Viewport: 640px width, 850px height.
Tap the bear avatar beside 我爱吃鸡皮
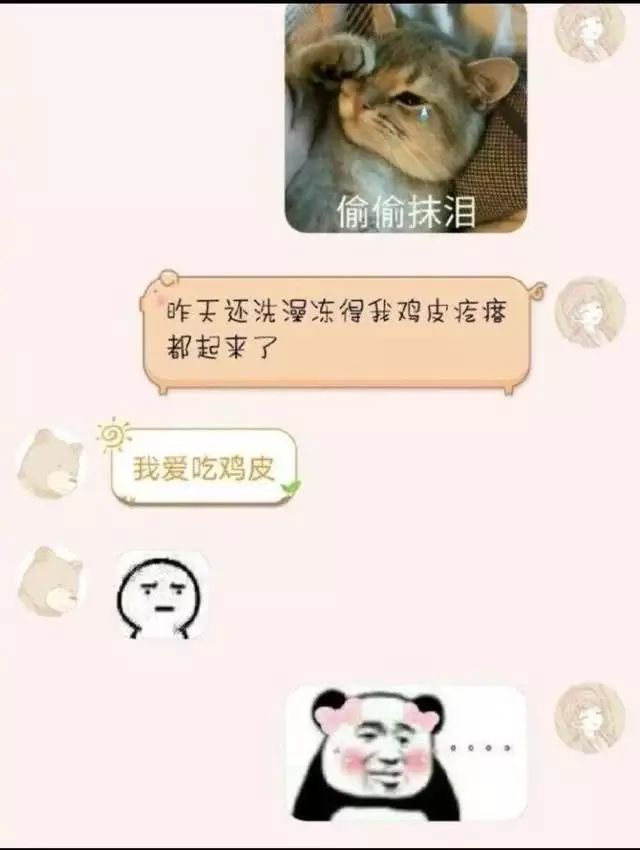pyautogui.click(x=51, y=464)
